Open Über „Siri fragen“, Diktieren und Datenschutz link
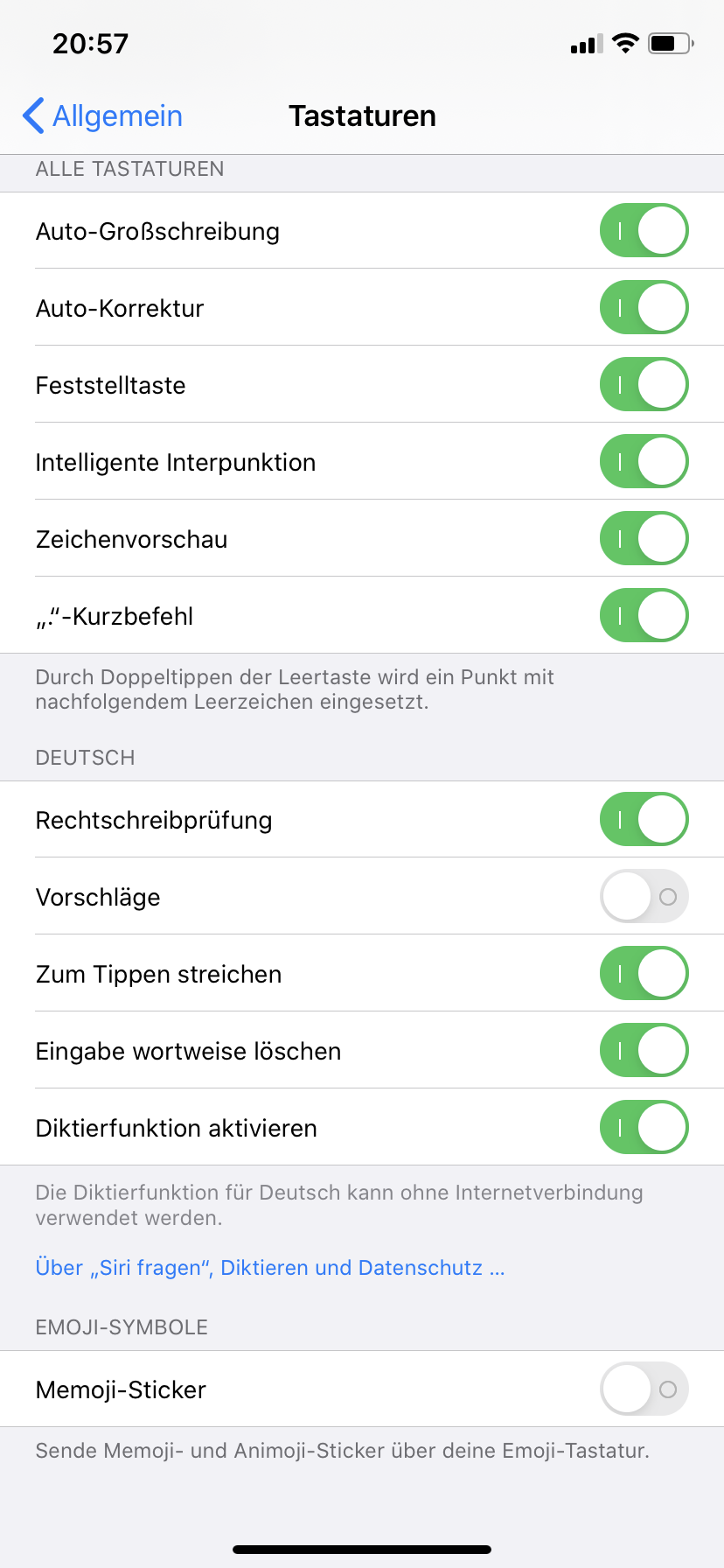This screenshot has width=724, height=1568. point(269,1268)
